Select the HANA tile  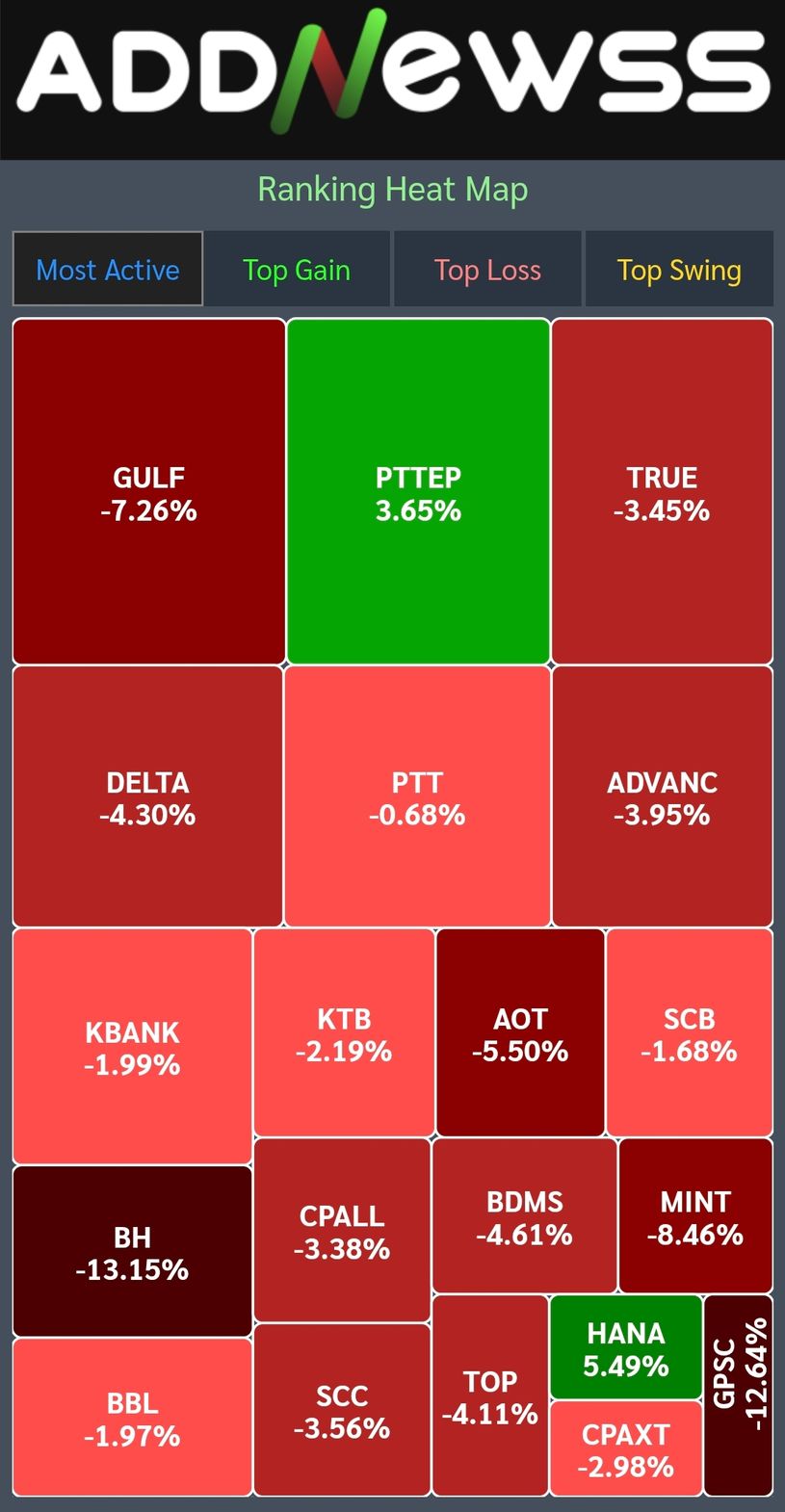(x=626, y=1347)
